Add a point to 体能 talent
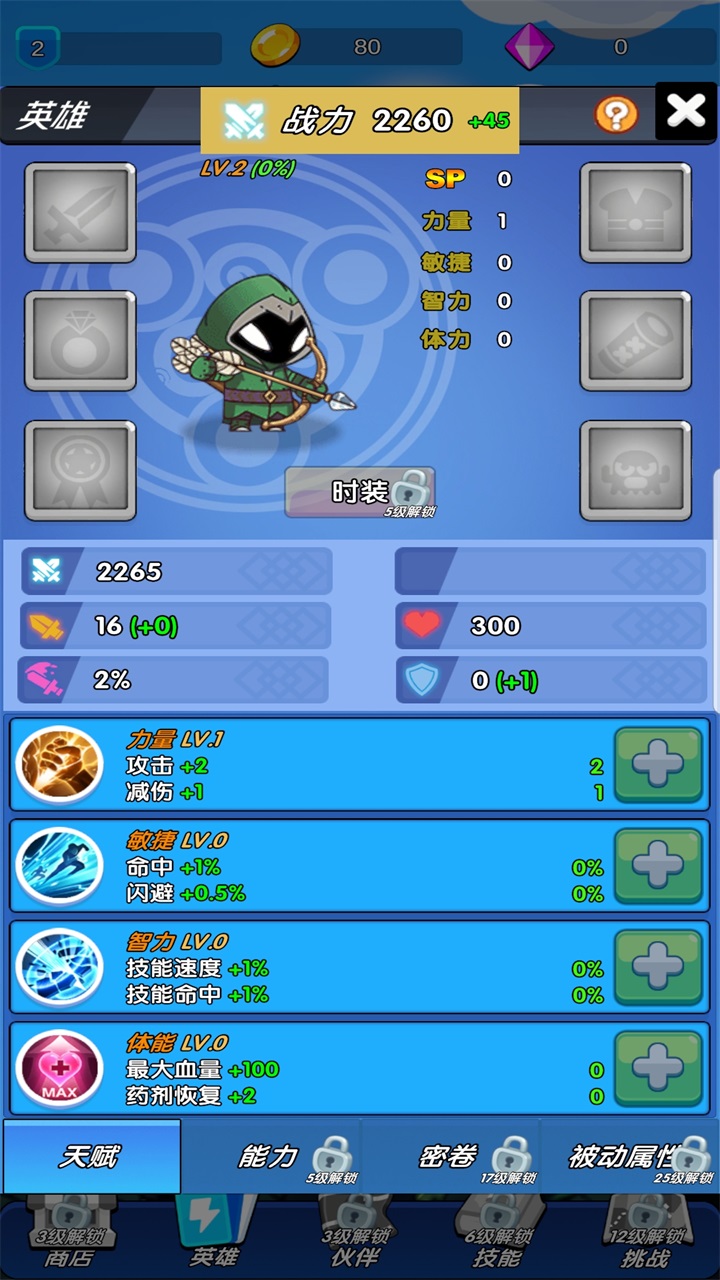Screen dimensions: 720x1280 [658, 1069]
